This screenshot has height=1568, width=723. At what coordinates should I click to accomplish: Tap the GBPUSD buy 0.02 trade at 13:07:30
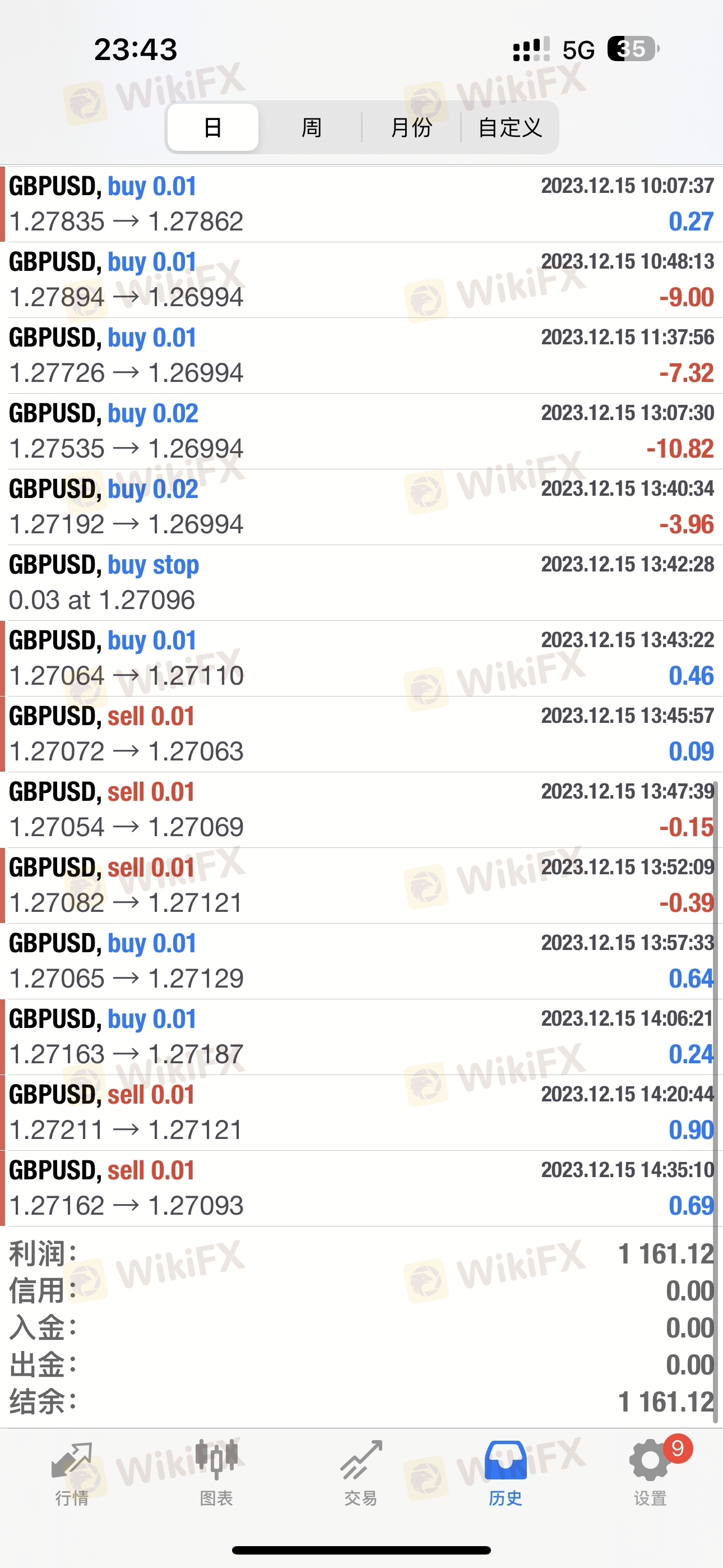point(361,431)
